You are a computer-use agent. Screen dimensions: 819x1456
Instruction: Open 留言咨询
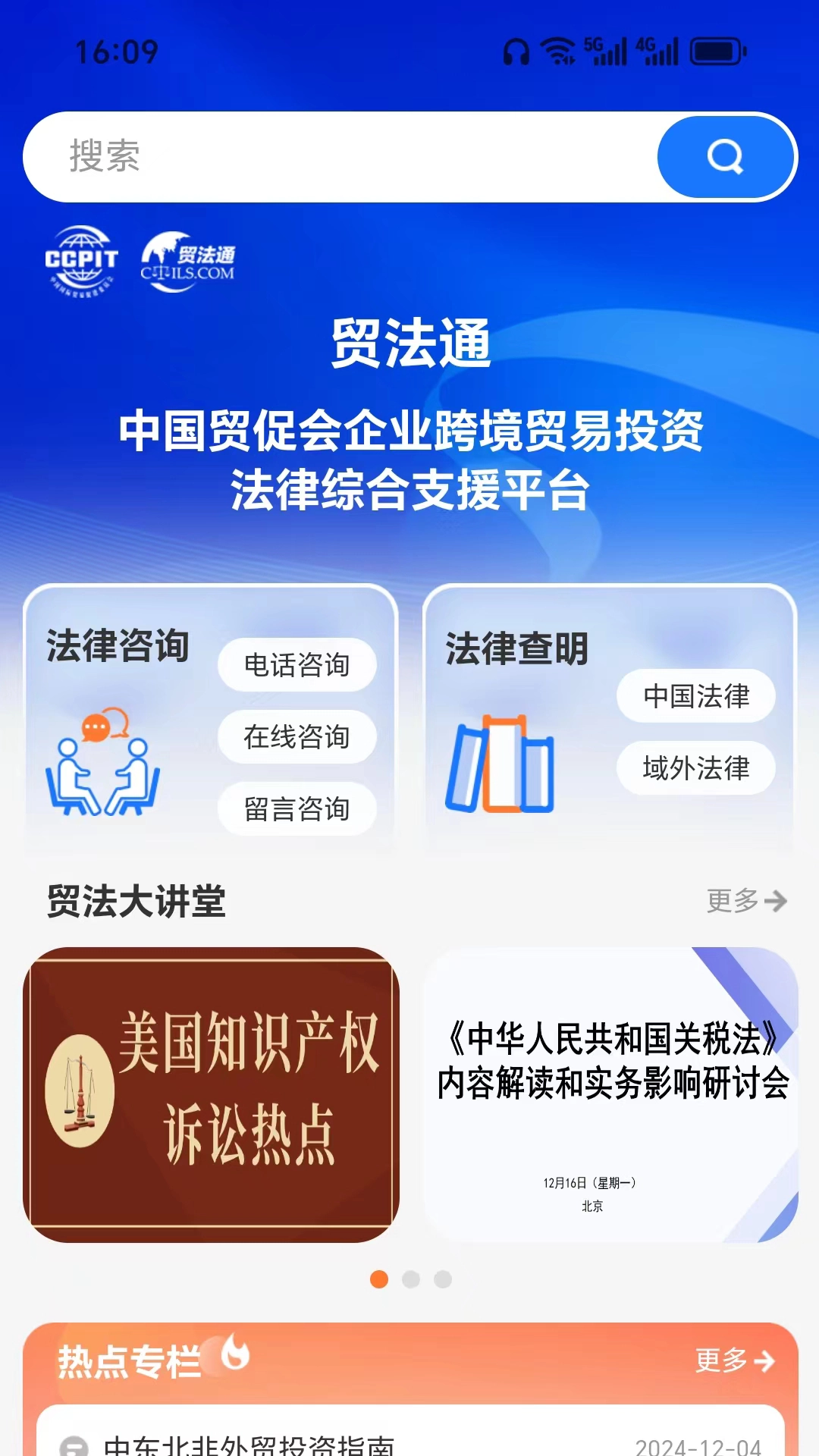tap(297, 808)
